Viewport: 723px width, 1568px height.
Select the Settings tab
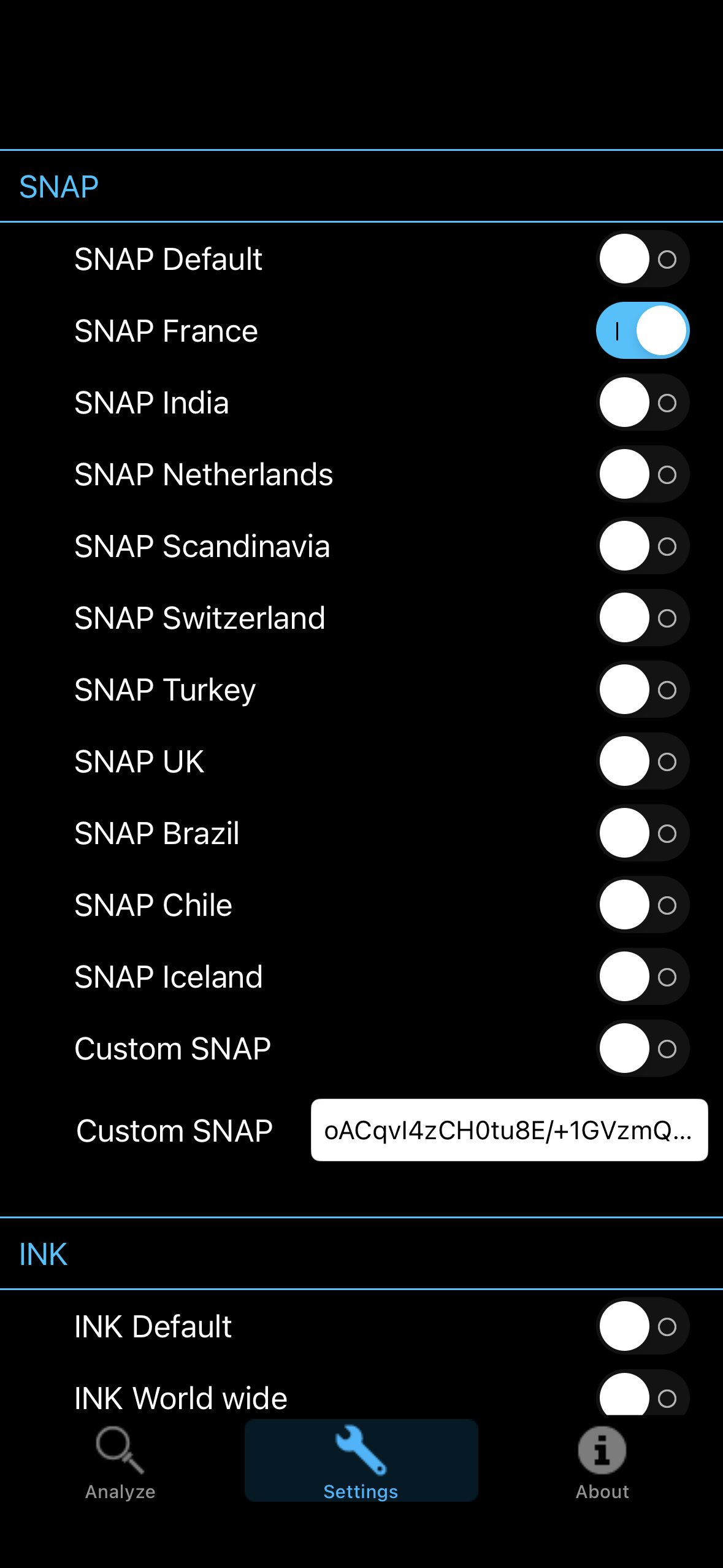click(361, 1462)
